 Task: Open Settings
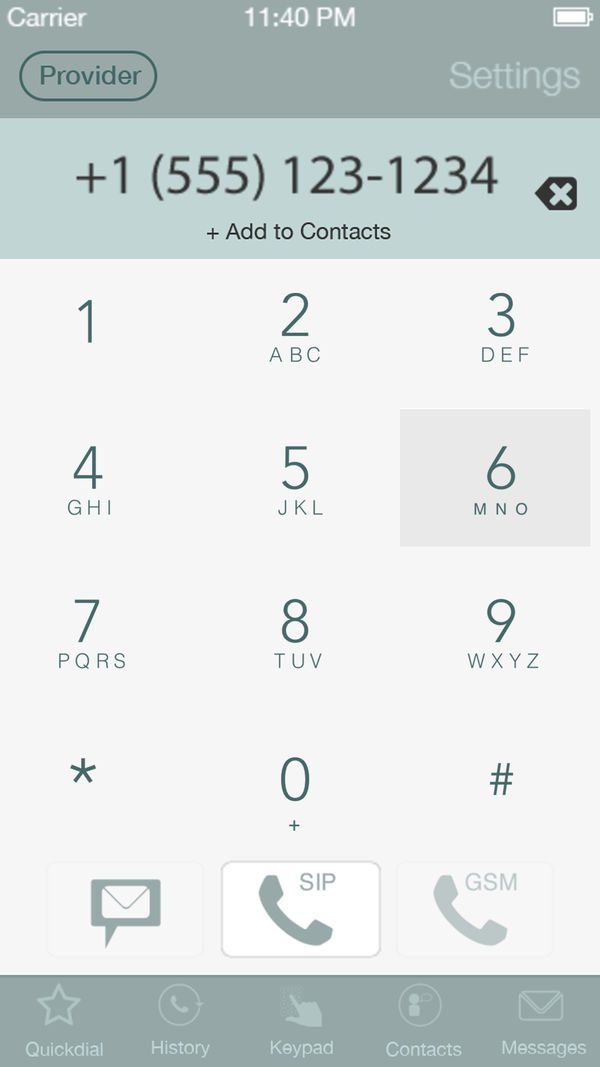click(514, 76)
